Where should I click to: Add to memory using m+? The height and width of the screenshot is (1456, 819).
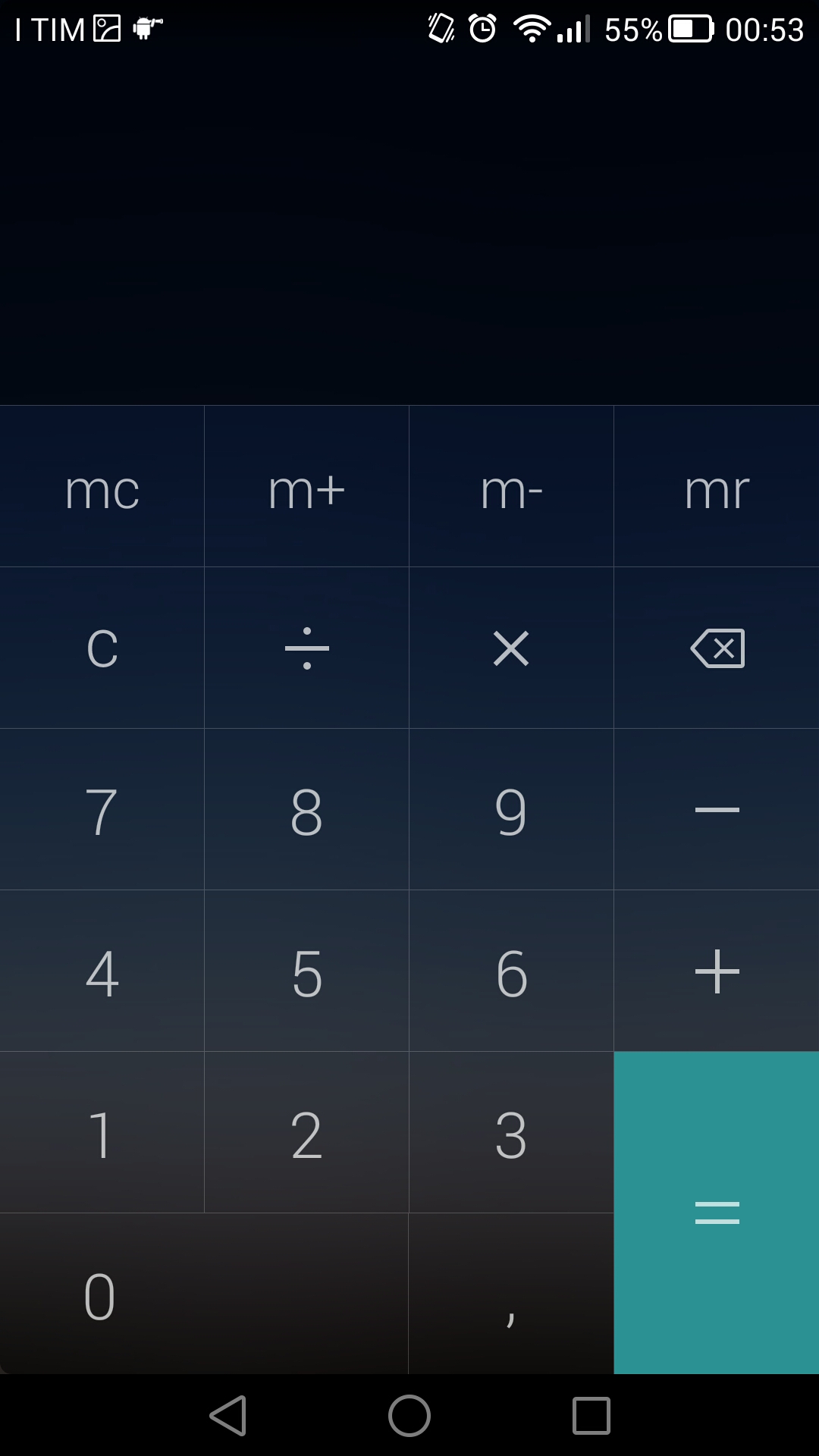[306, 486]
